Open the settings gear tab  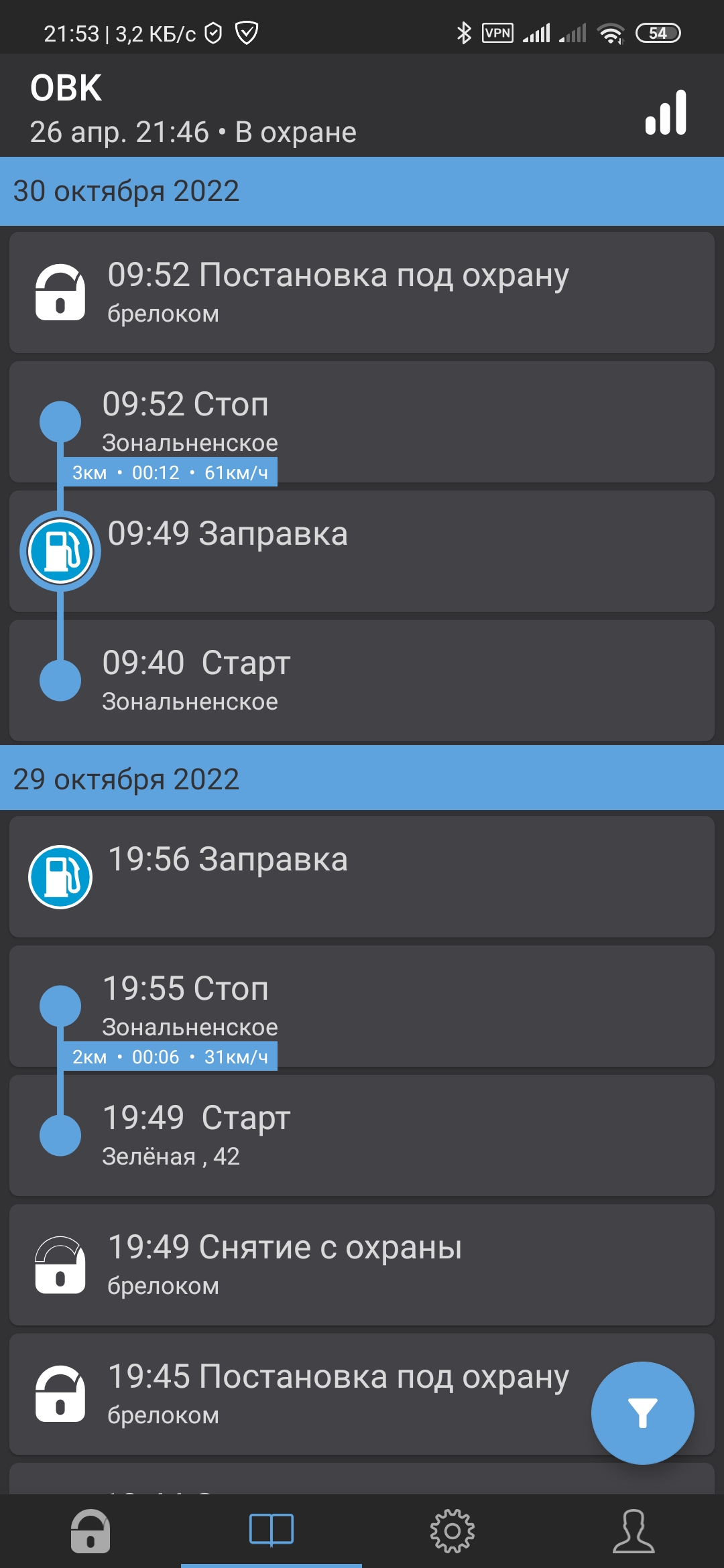point(452,1531)
